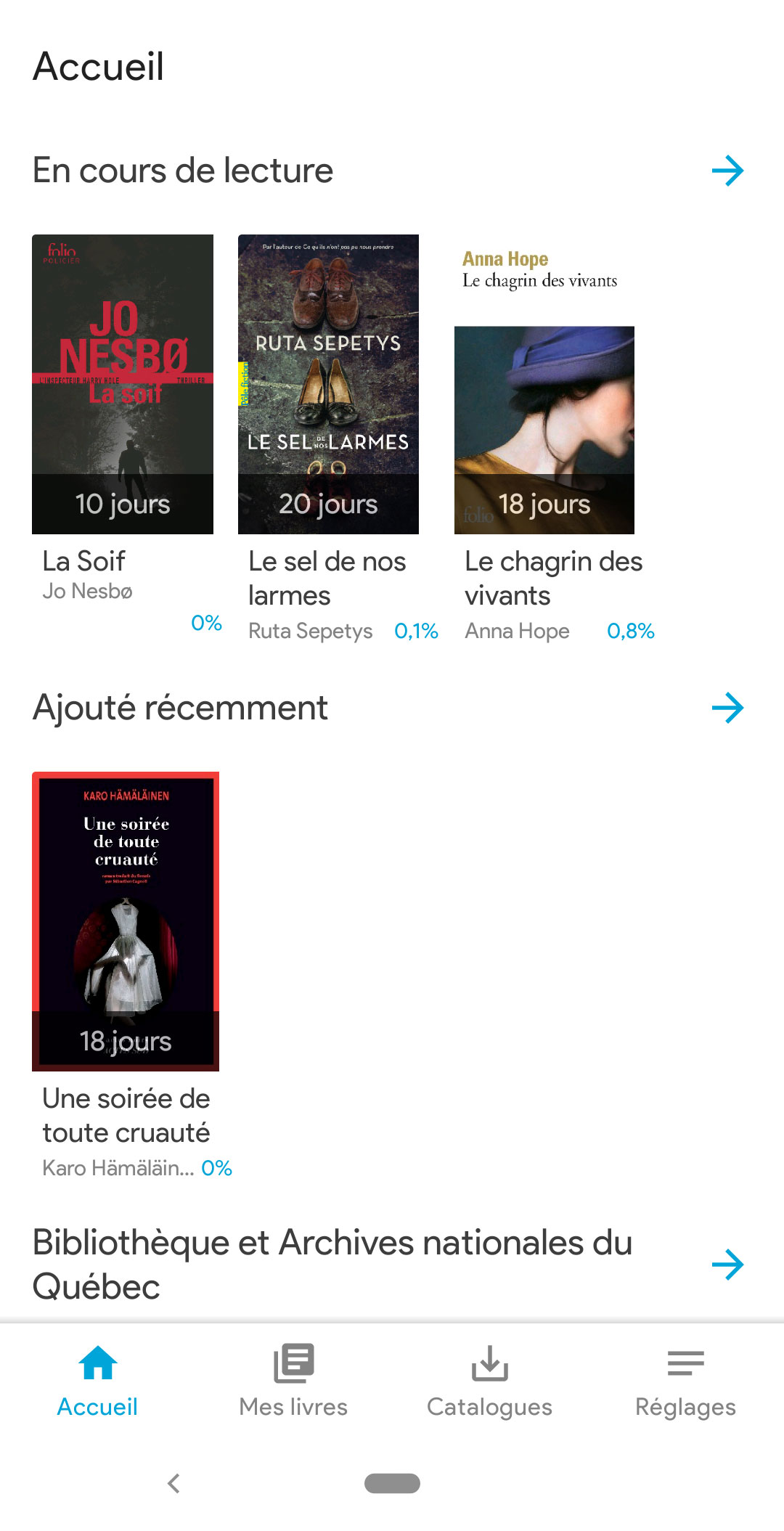The height and width of the screenshot is (1531, 784).
Task: Click the author name Jo Nesbø
Action: 86,592
